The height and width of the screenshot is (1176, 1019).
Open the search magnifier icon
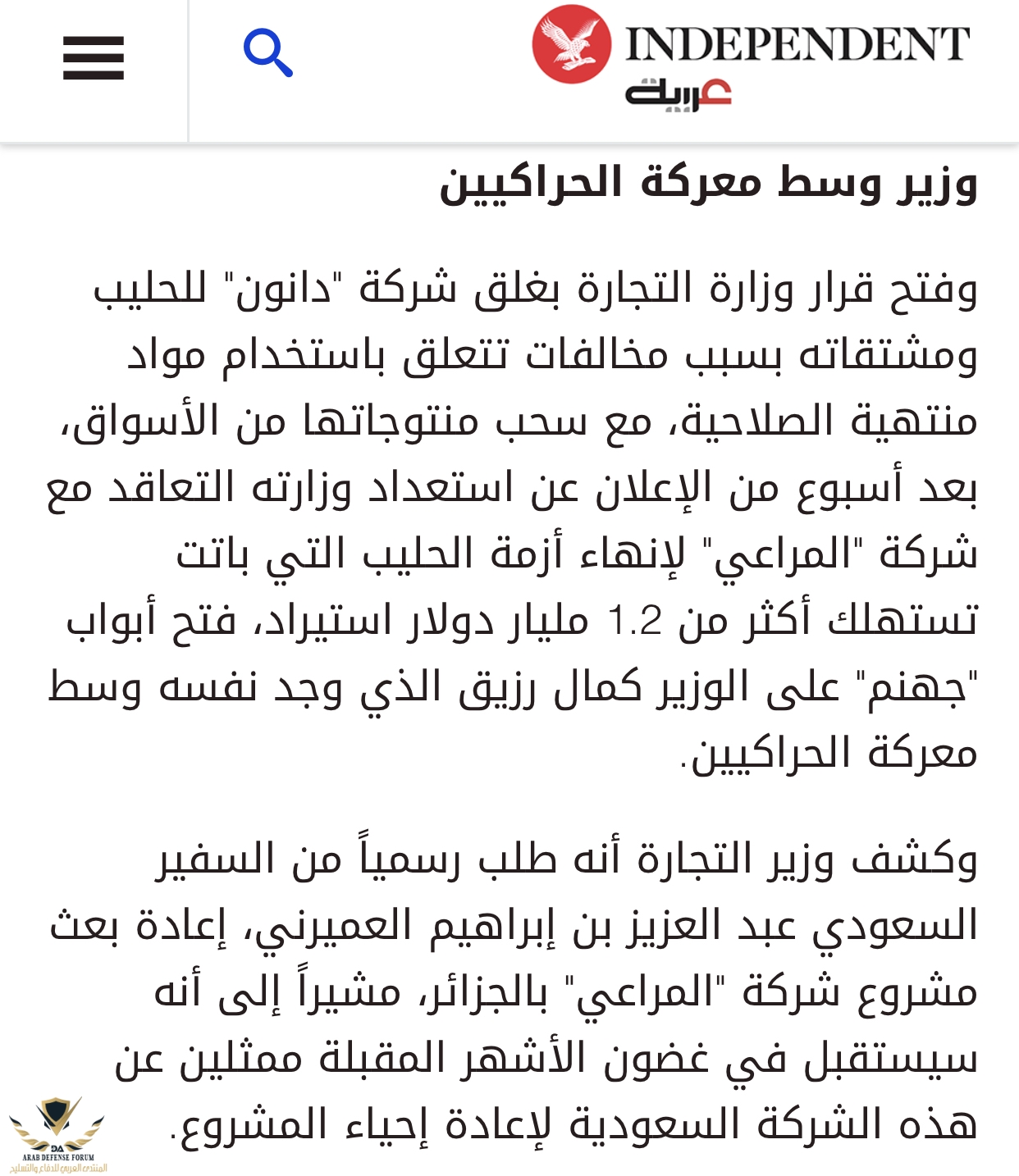point(267,53)
